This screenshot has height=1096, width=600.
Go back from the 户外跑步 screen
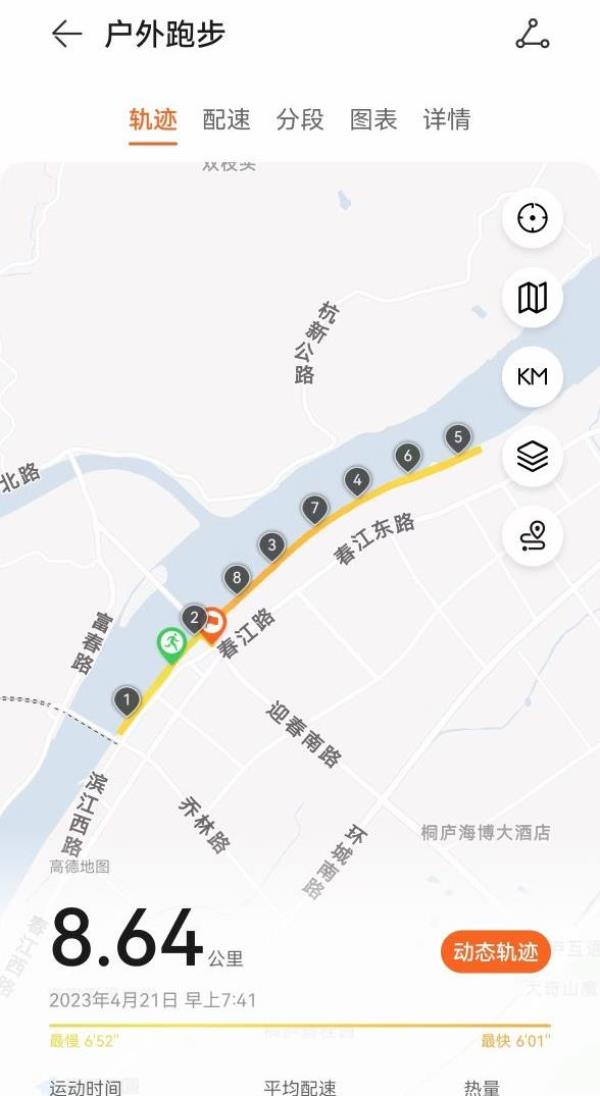67,34
